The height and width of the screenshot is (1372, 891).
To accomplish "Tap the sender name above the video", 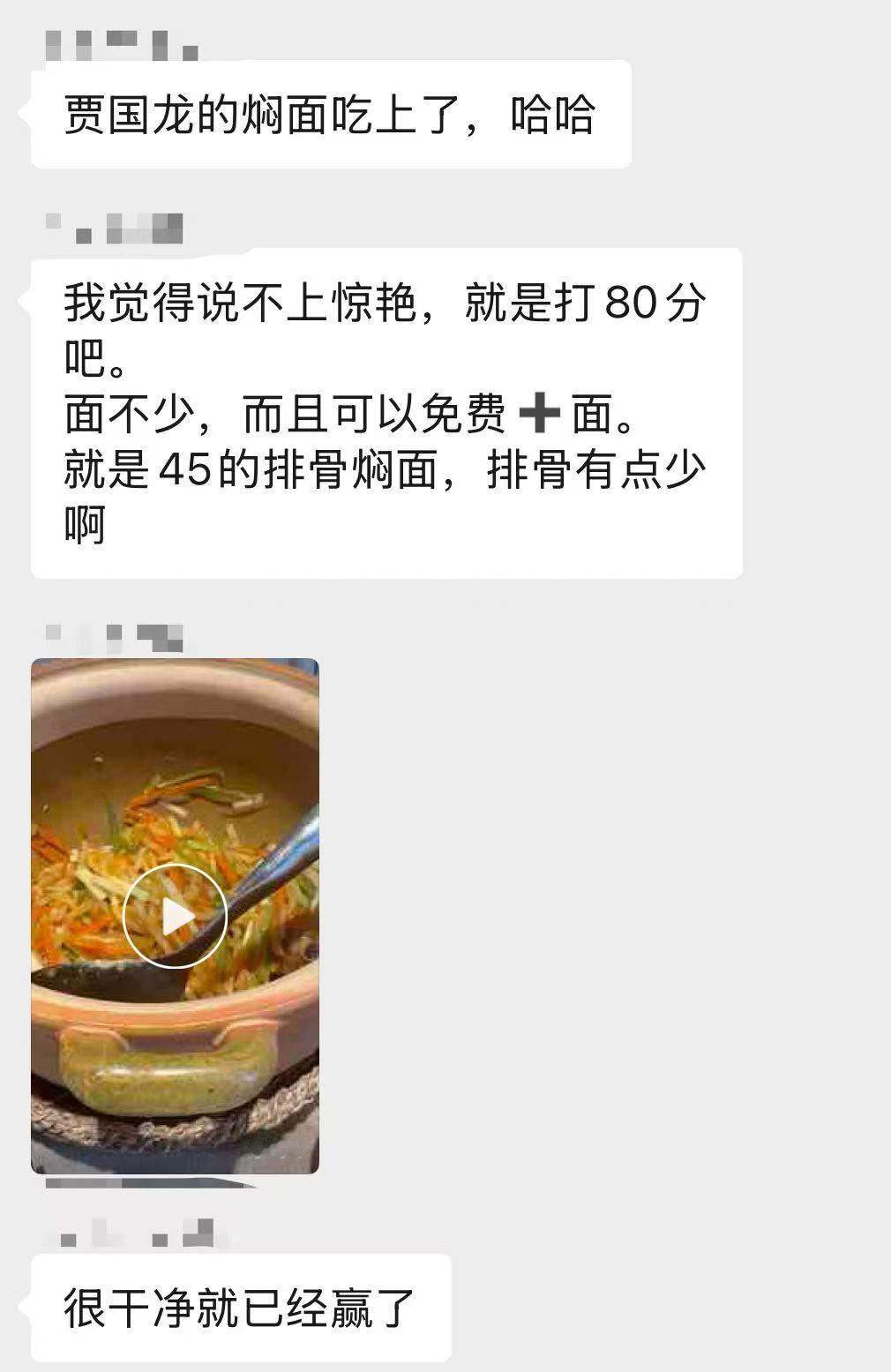I will click(115, 638).
